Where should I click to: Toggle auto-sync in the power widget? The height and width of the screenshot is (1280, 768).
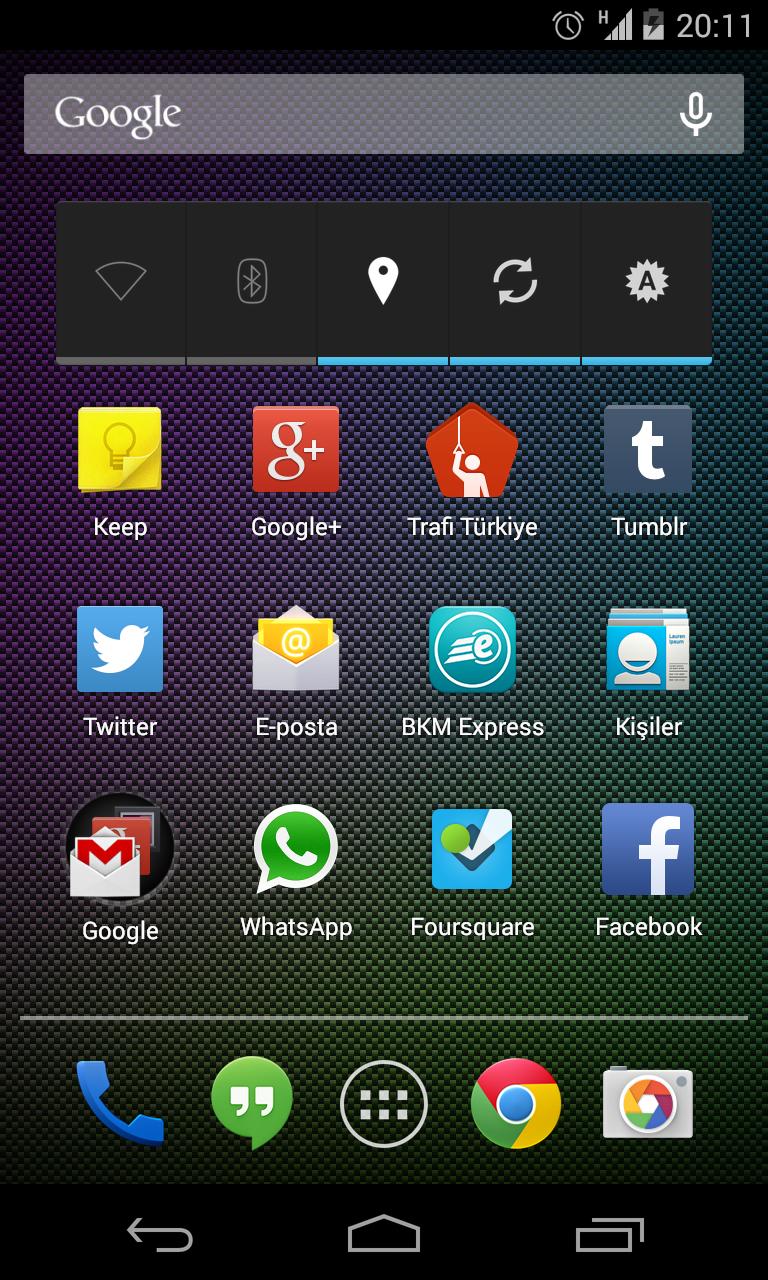point(515,282)
